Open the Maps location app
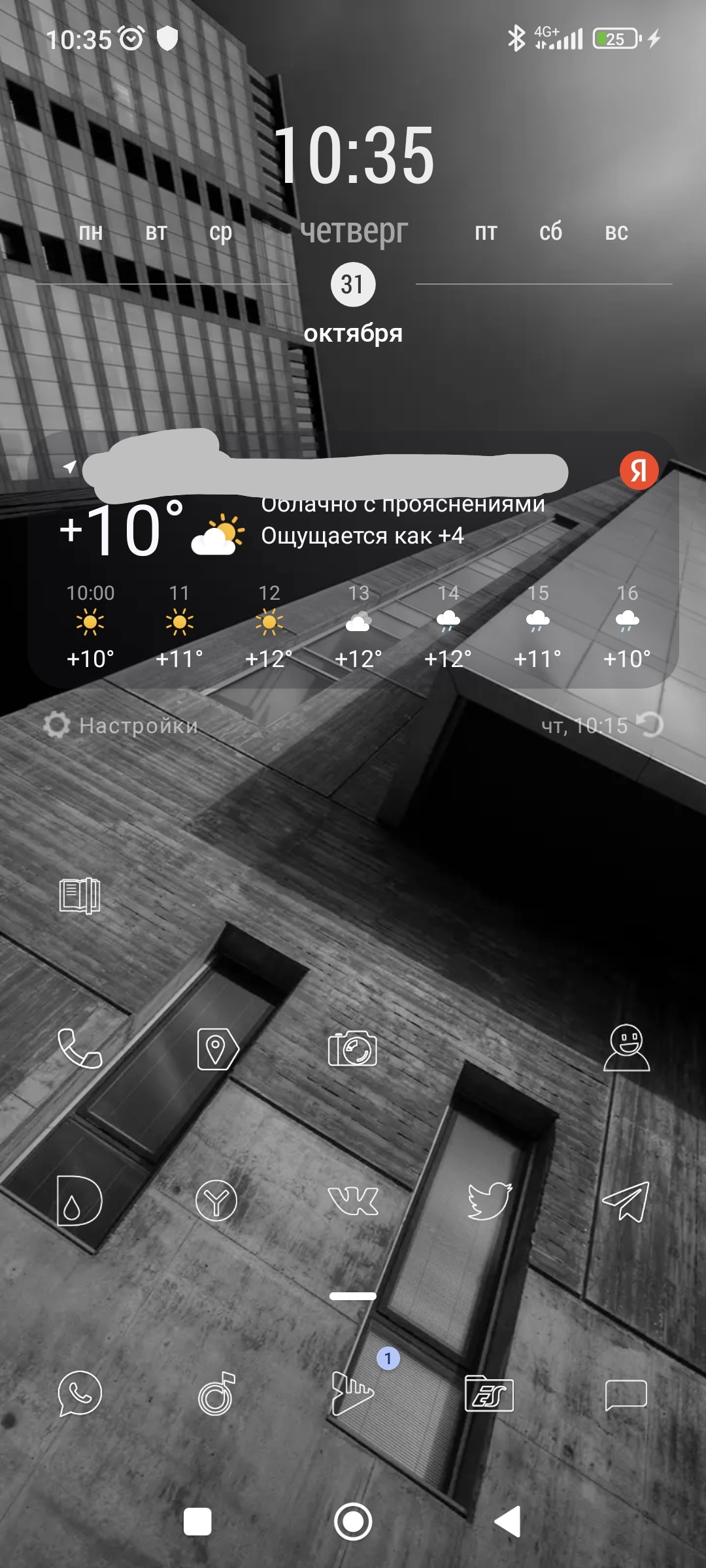 coord(217,1049)
